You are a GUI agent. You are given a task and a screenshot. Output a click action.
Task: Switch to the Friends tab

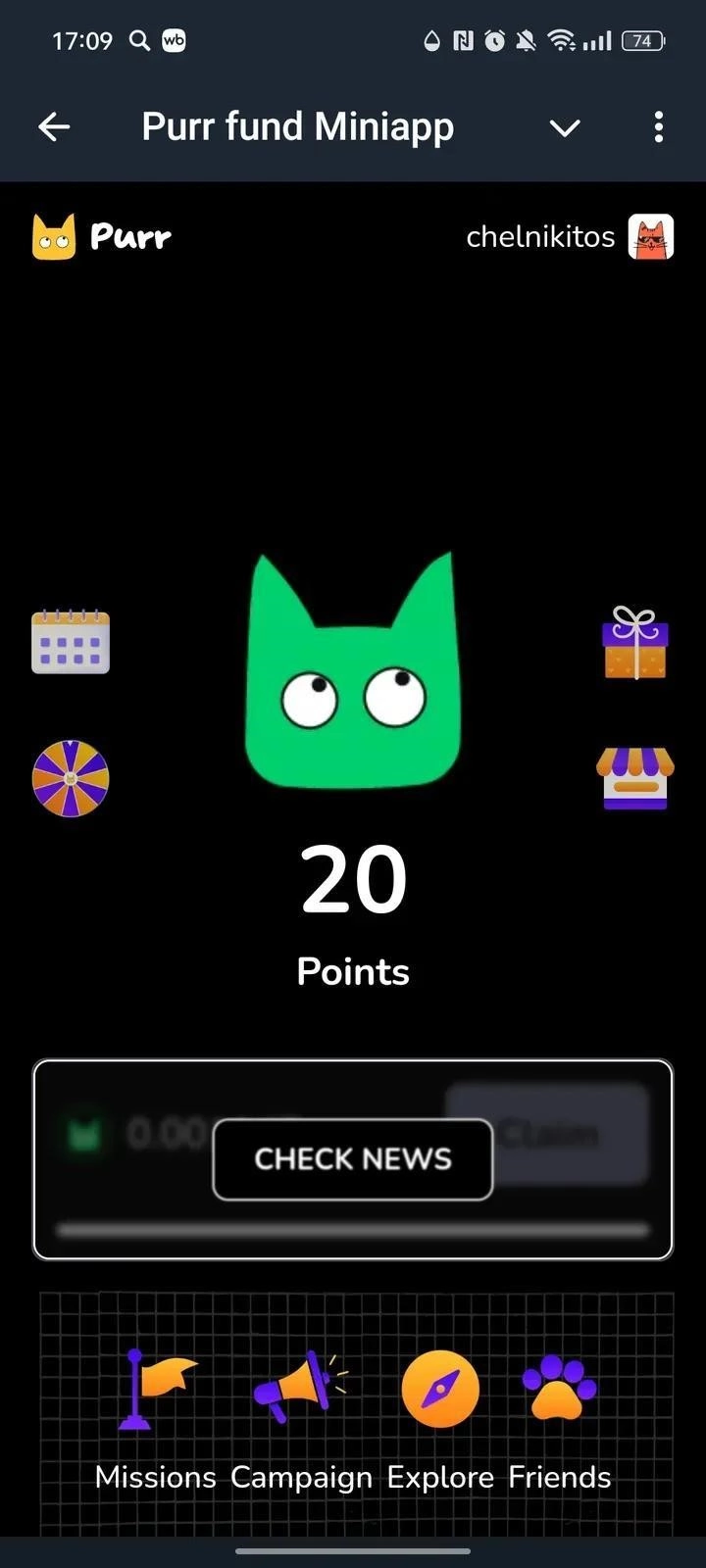tap(560, 1419)
